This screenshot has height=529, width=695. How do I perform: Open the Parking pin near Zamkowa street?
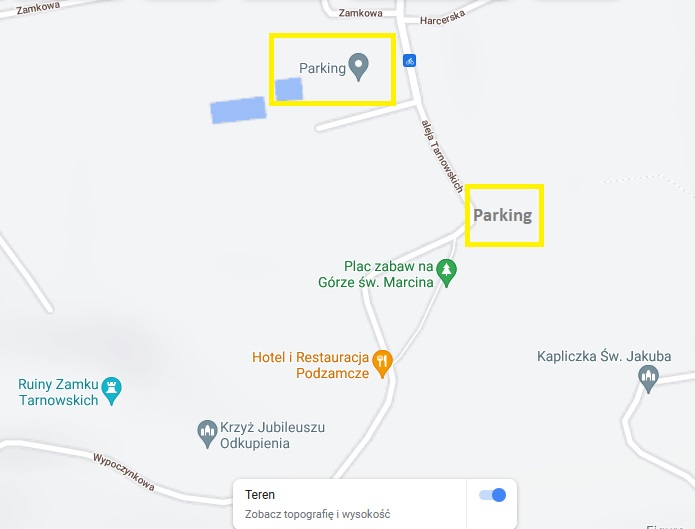tap(360, 67)
